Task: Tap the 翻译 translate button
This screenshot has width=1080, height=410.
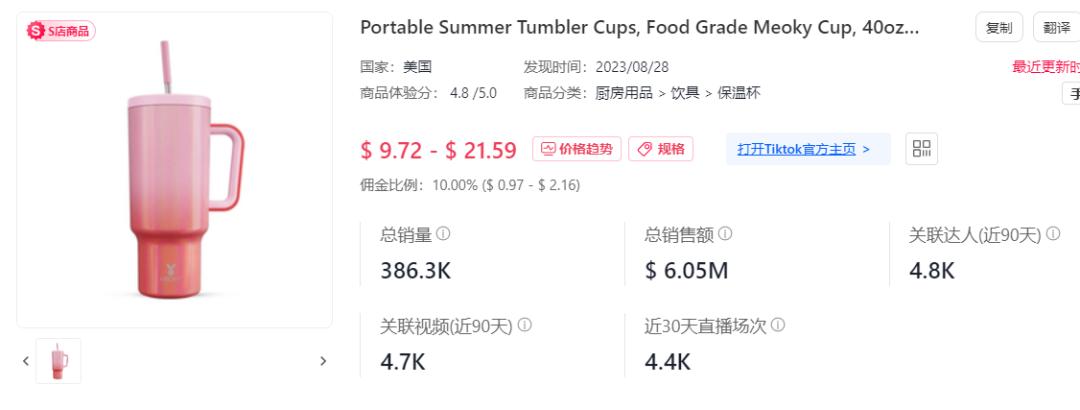Action: [x=1056, y=28]
